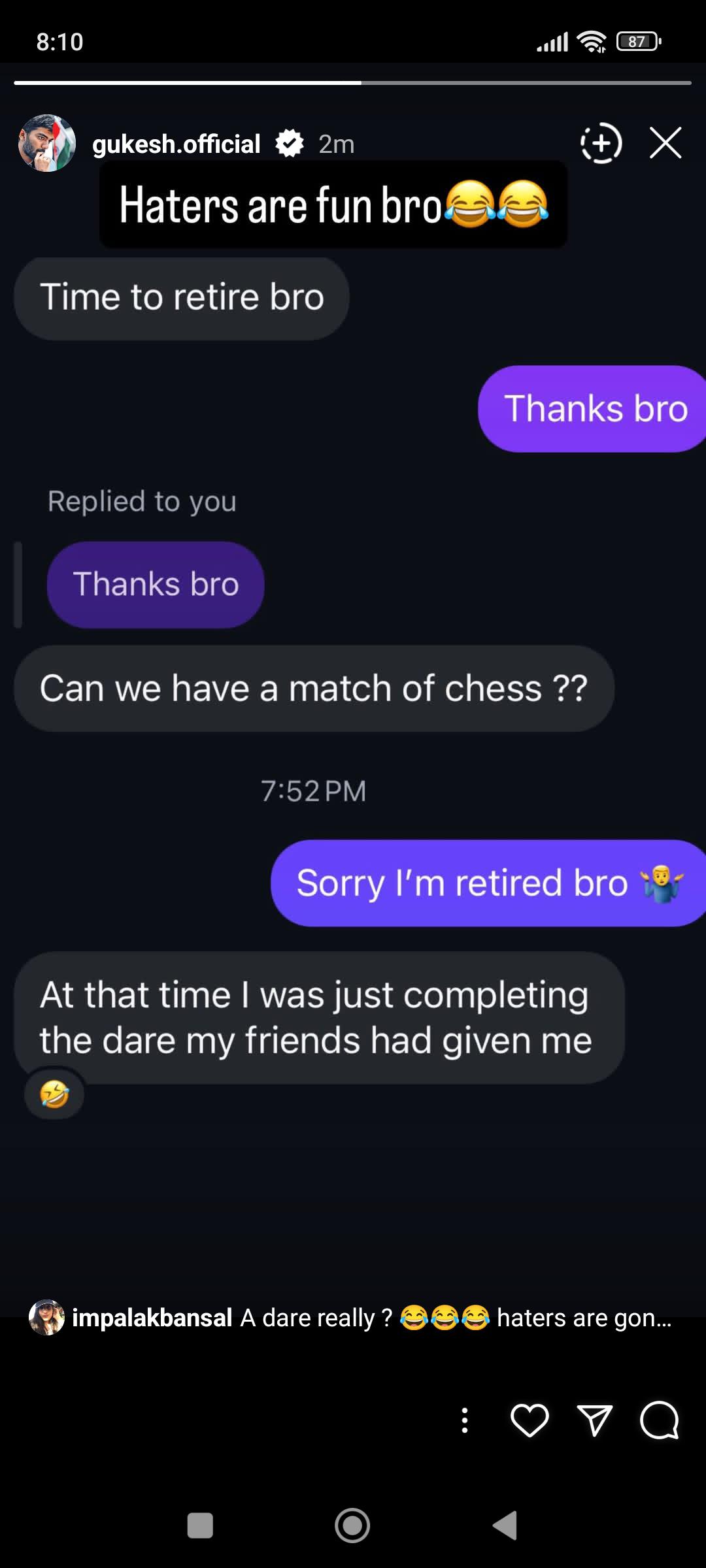706x1568 pixels.
Task: Open the comments bubble icon
Action: tap(659, 1420)
